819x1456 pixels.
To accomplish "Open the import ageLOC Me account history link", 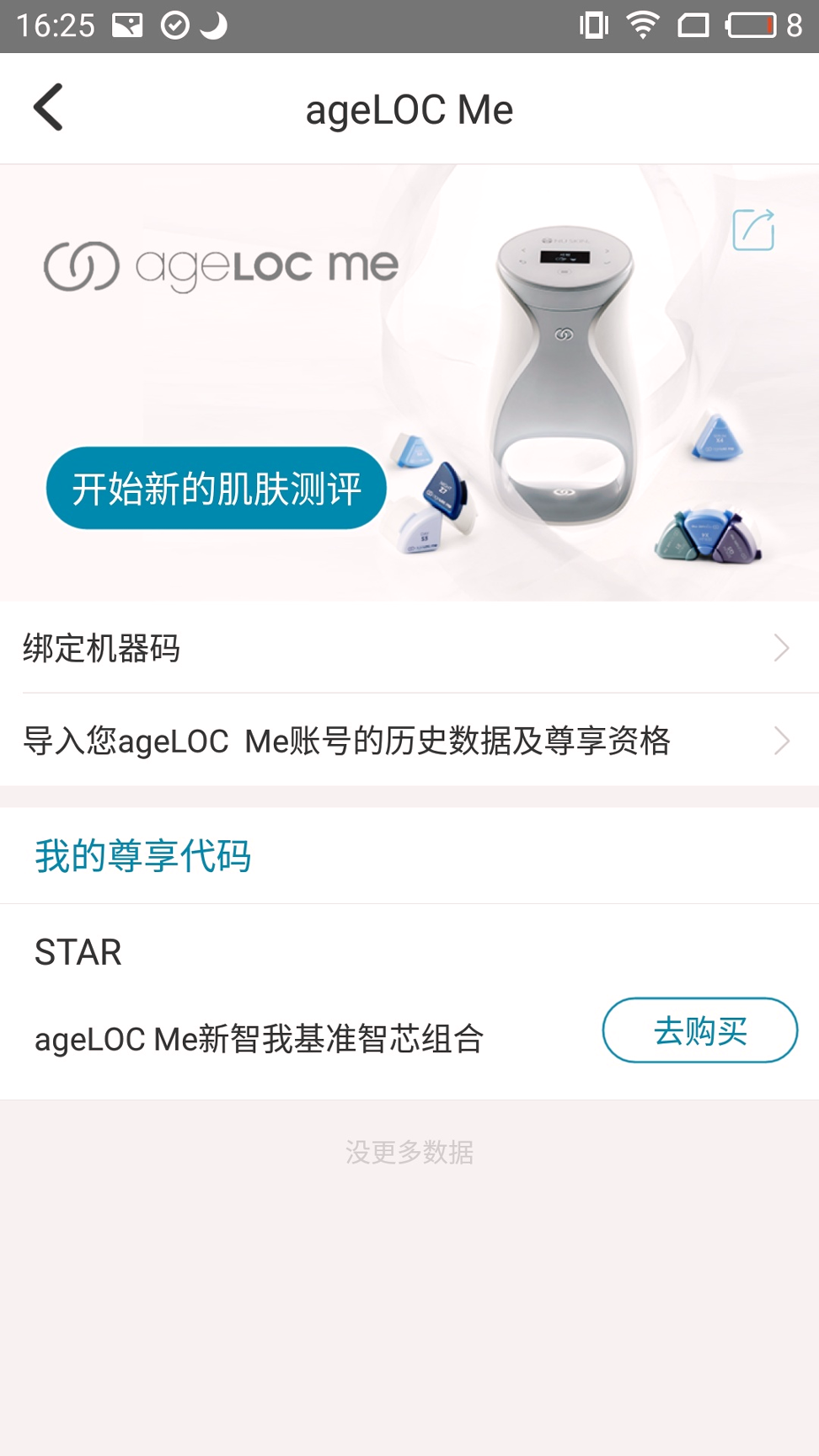I will click(x=348, y=741).
